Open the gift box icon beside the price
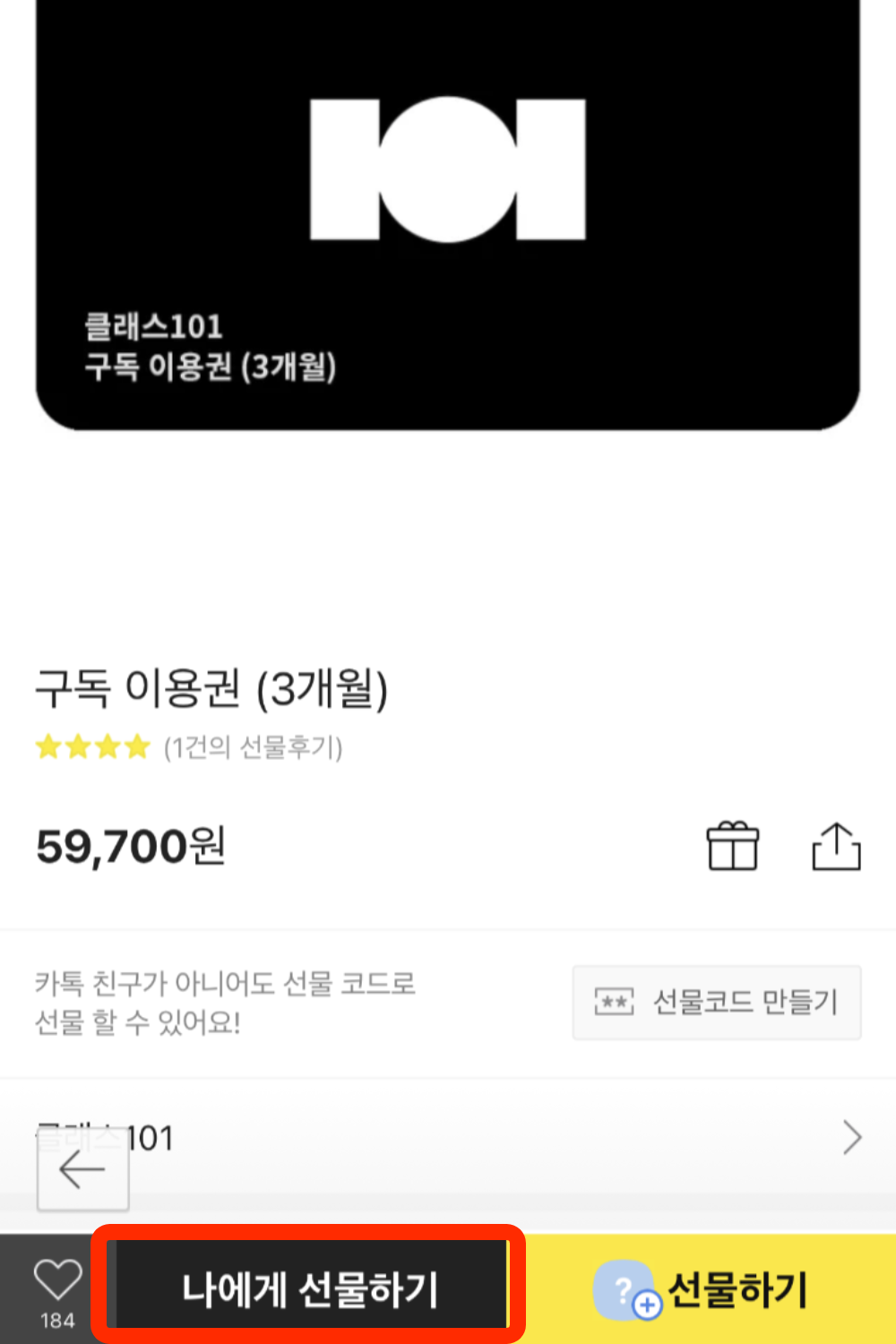Image resolution: width=896 pixels, height=1344 pixels. (x=733, y=845)
